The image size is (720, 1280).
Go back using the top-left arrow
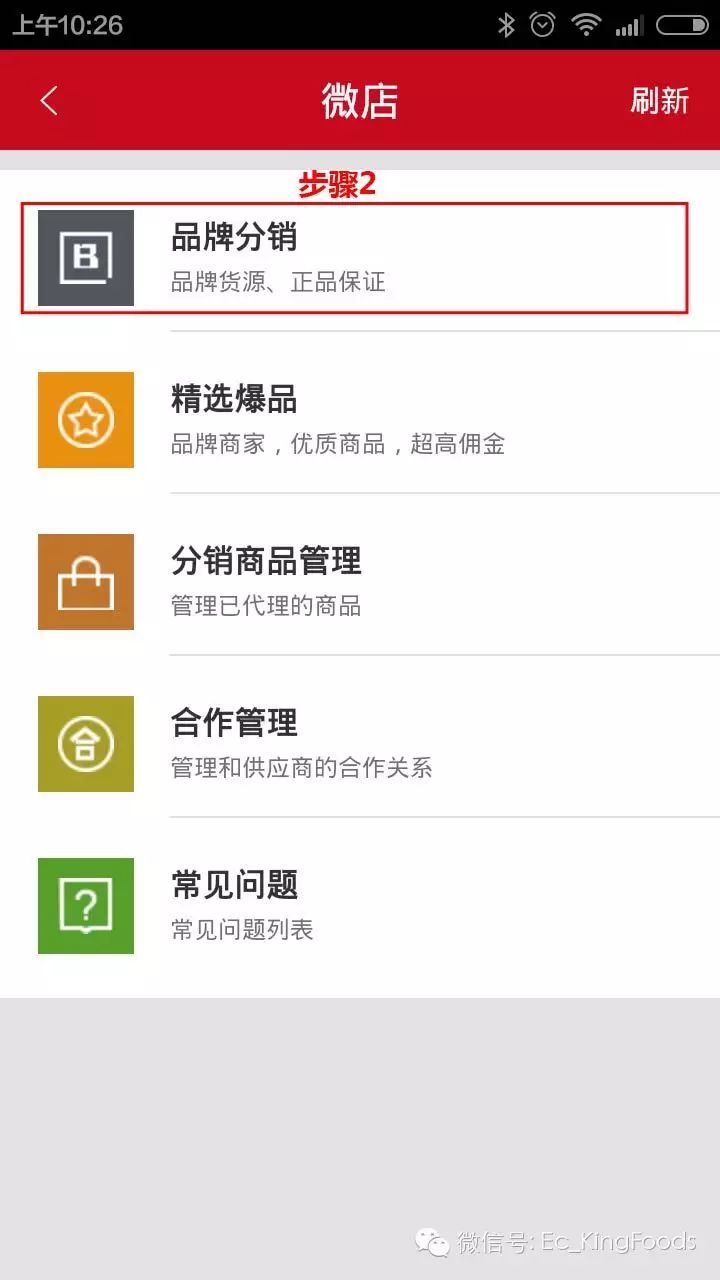[49, 101]
